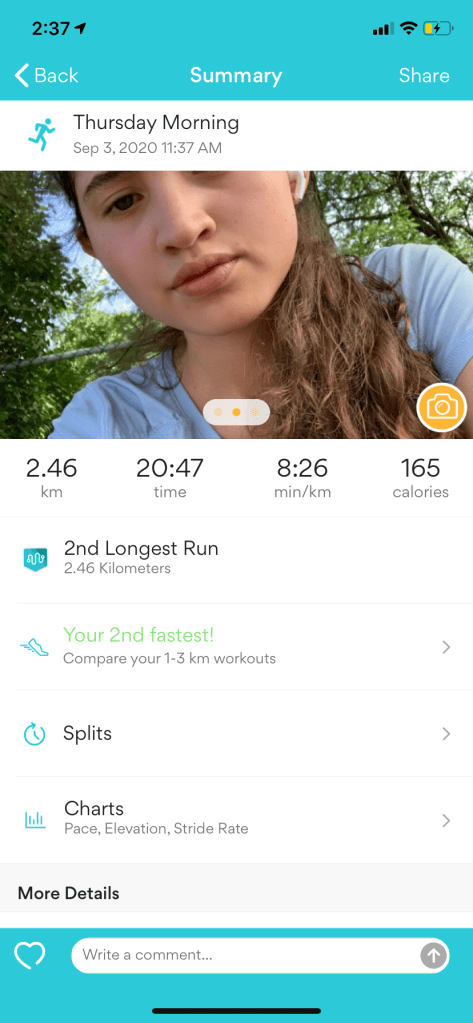This screenshot has width=473, height=1023.
Task: Compare your 1-3 km workouts
Action: point(236,647)
